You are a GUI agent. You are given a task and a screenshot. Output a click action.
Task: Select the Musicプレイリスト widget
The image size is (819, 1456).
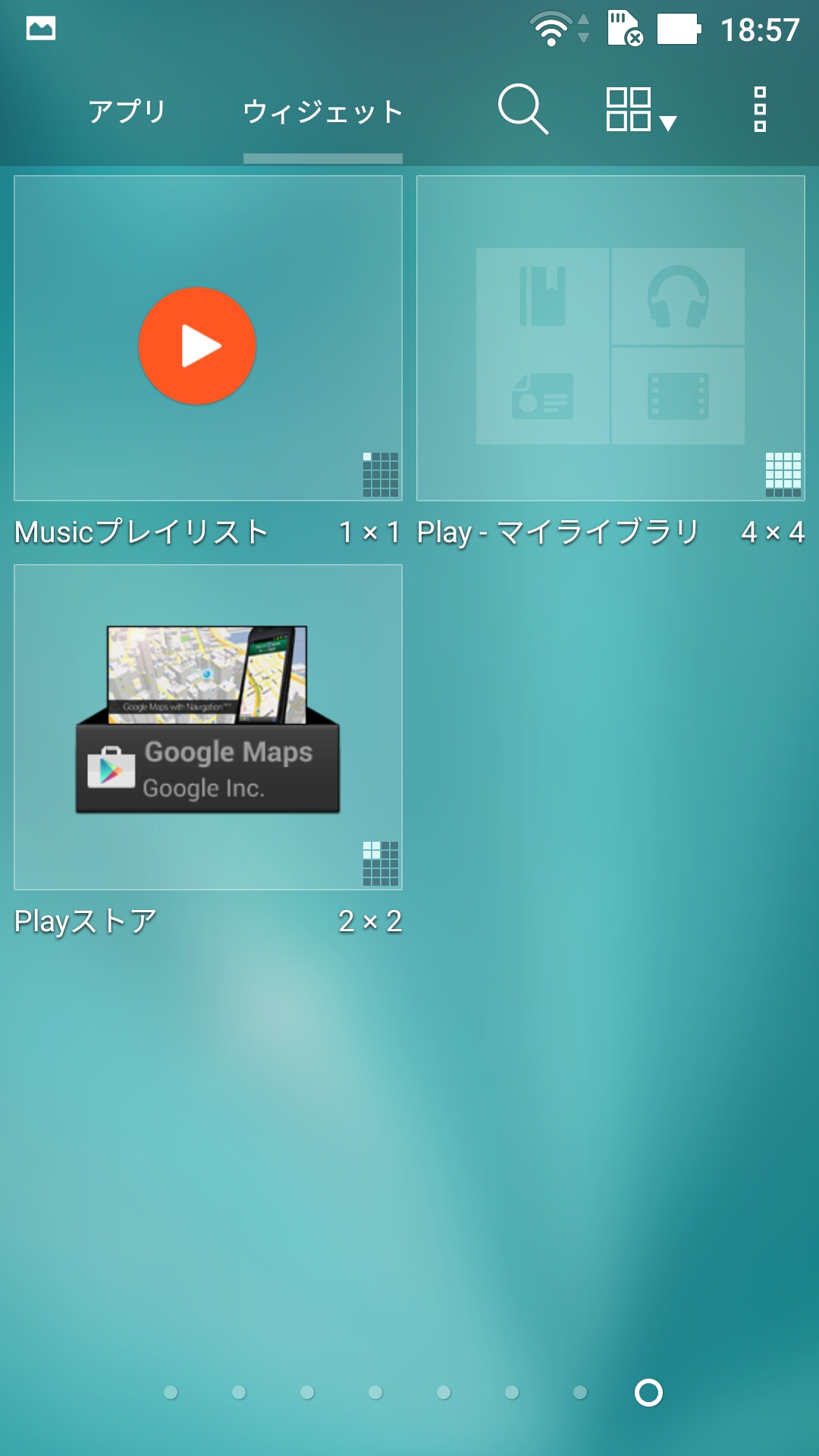click(208, 338)
